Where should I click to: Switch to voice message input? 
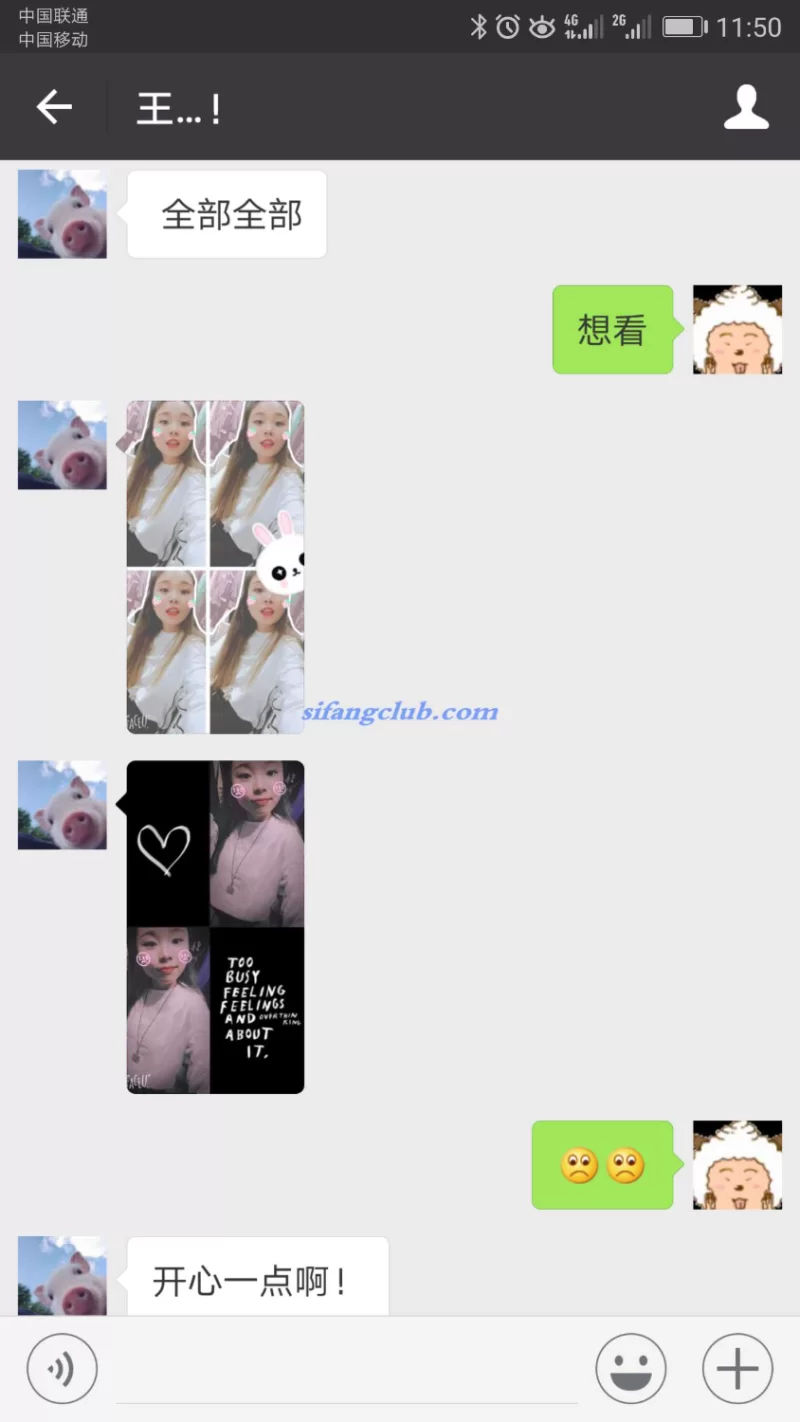point(62,1369)
